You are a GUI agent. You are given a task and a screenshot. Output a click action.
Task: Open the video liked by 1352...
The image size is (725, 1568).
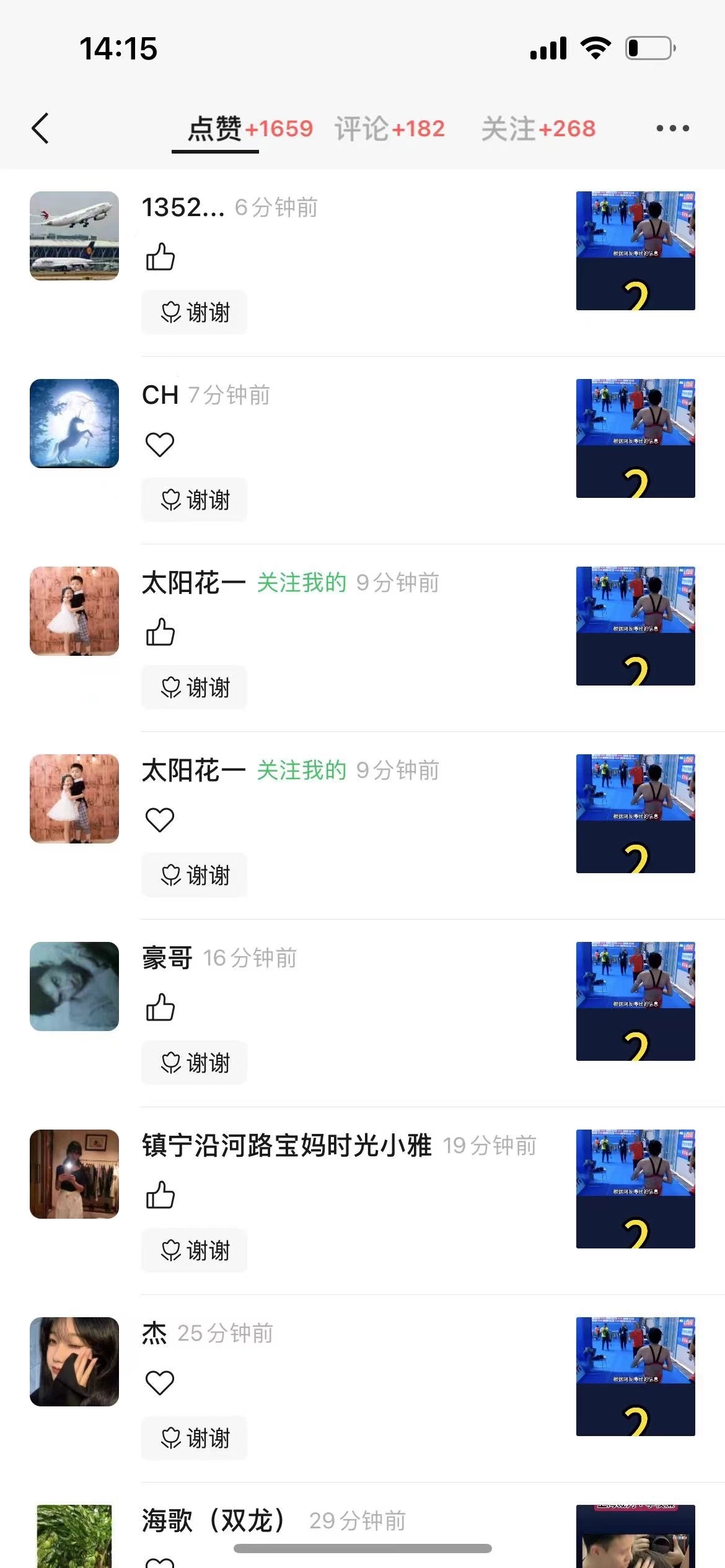coord(635,251)
